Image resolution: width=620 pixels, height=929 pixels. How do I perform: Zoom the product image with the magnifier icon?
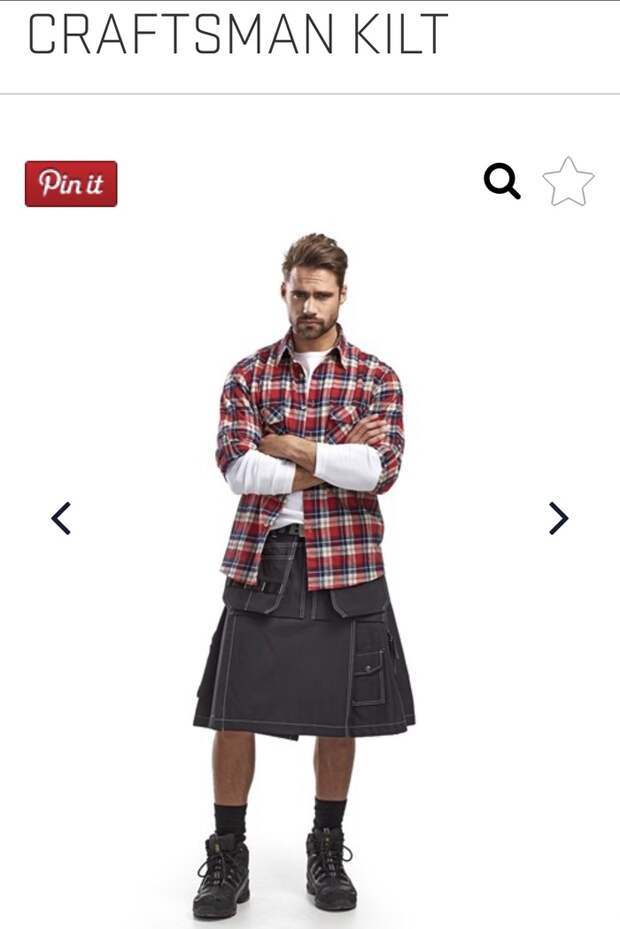502,182
